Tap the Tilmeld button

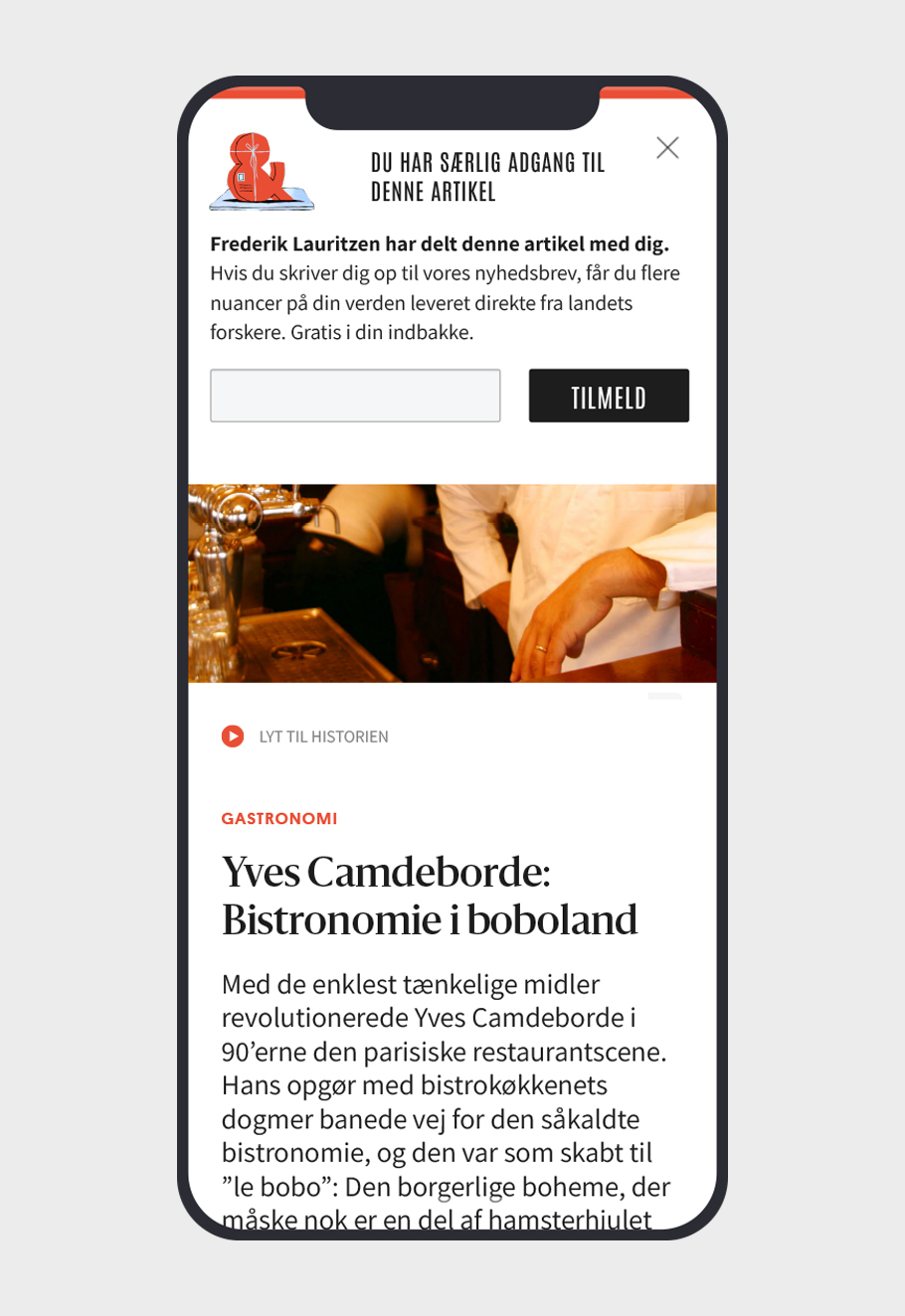click(x=609, y=396)
